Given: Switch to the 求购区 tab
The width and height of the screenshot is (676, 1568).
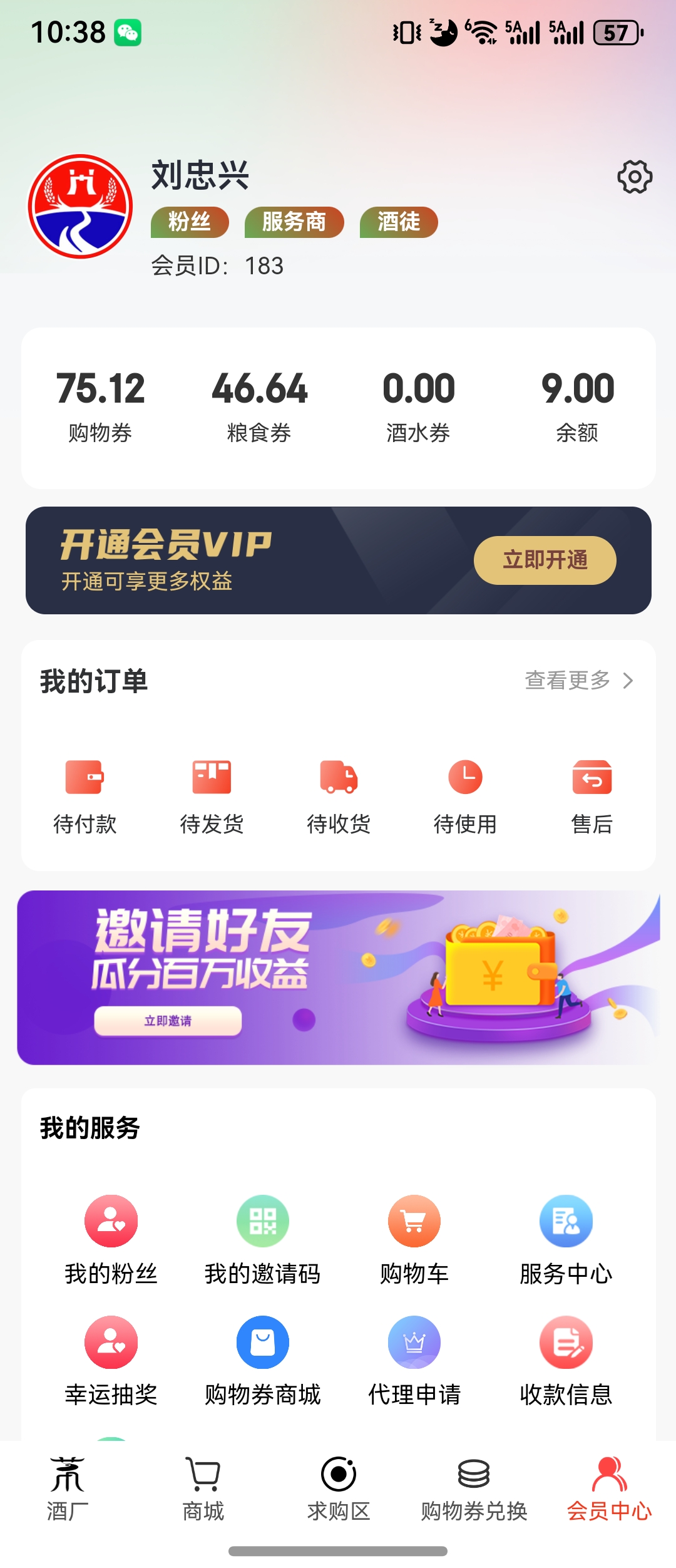Looking at the screenshot, I should tap(339, 1490).
